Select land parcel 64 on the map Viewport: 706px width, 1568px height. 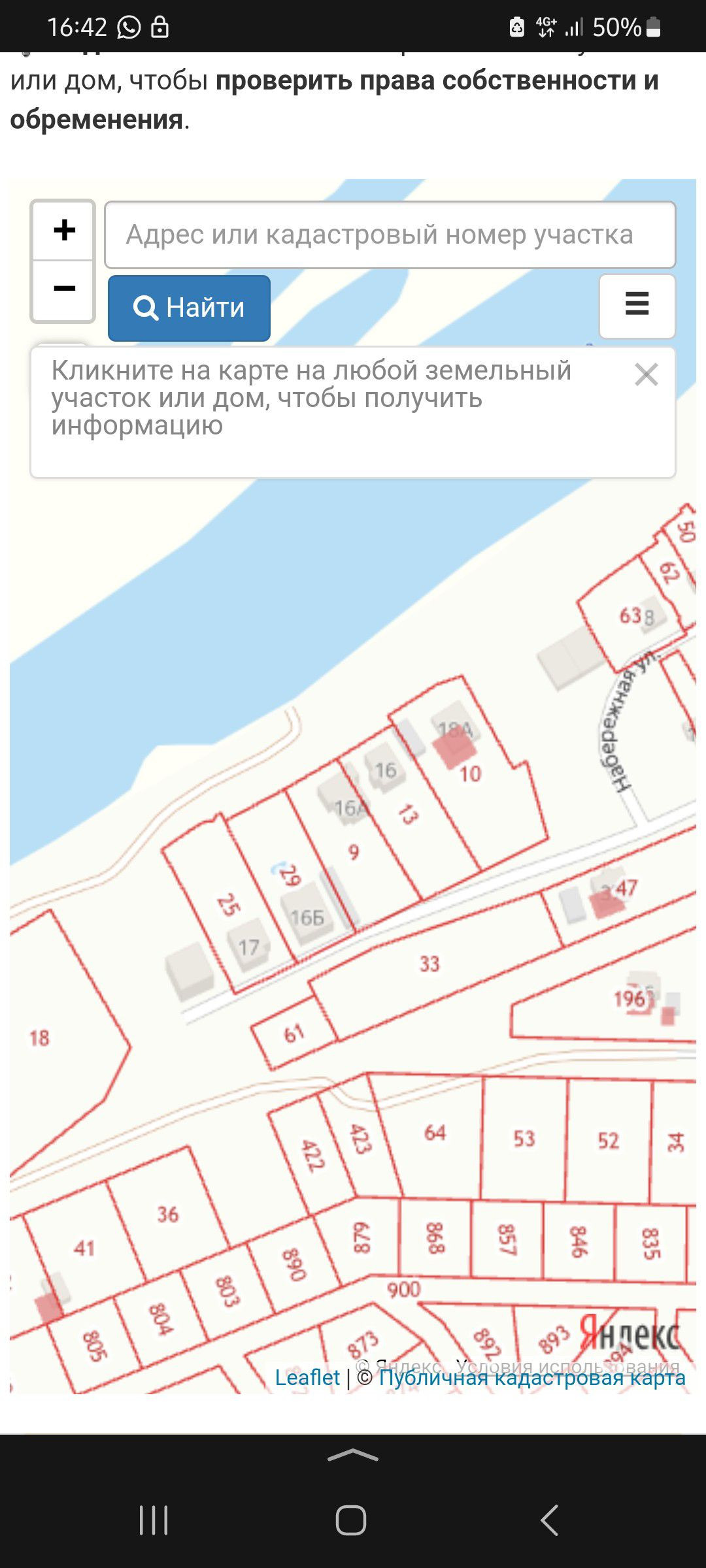point(435,1132)
